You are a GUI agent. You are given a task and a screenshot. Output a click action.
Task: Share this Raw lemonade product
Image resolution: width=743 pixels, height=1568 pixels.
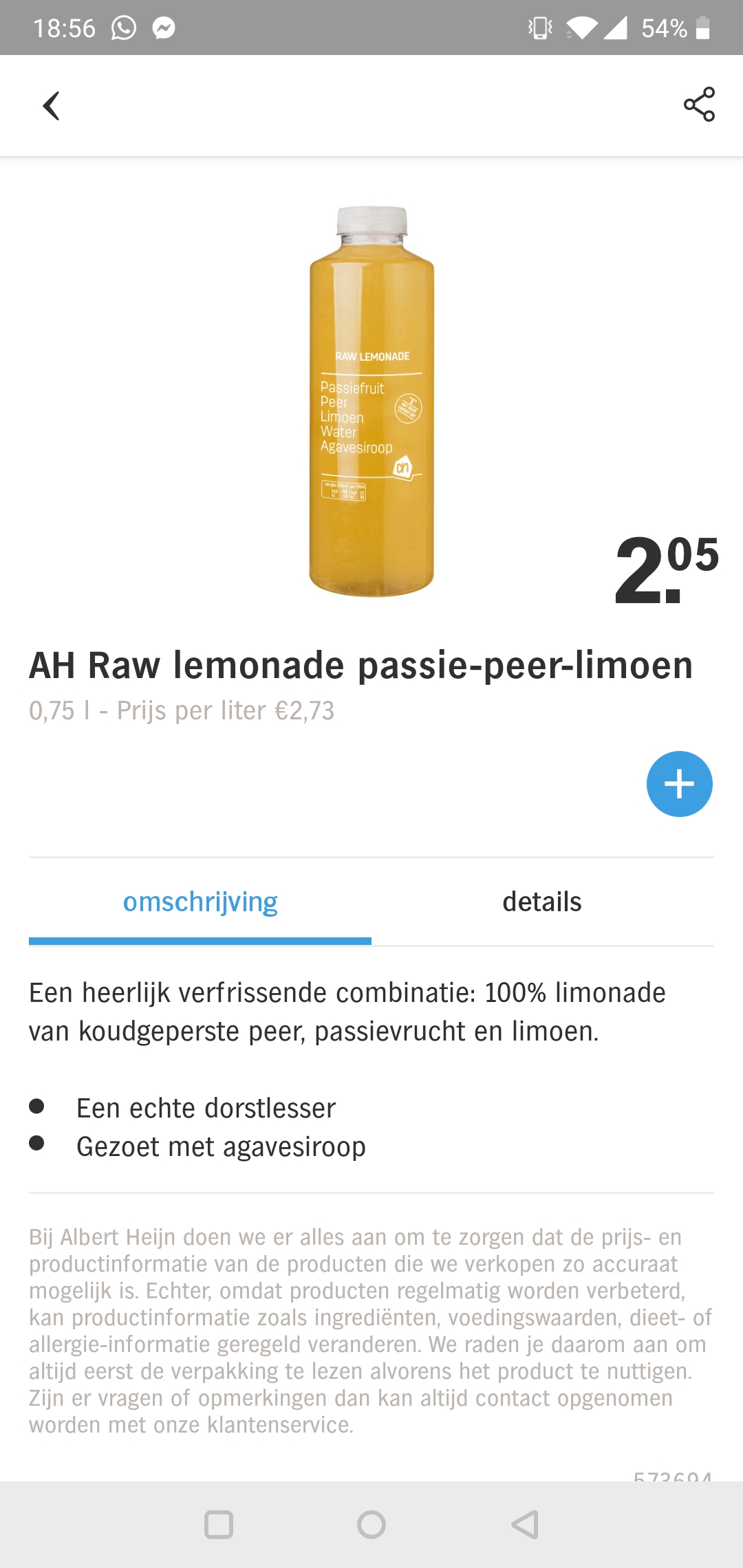(699, 105)
